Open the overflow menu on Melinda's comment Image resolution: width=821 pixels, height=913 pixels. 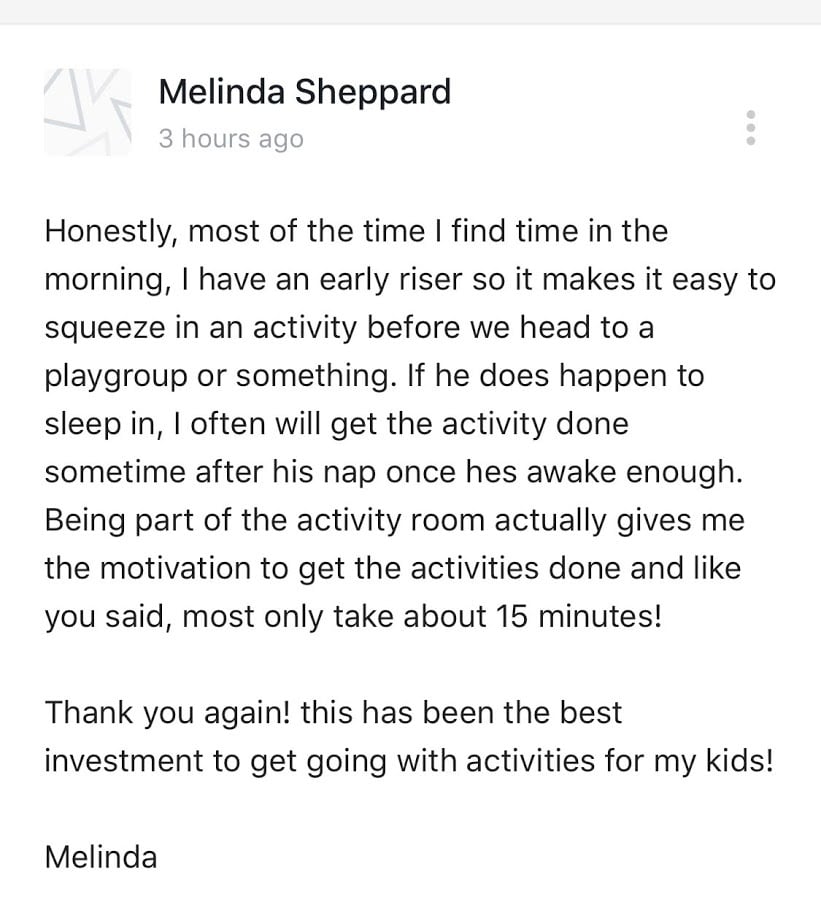[751, 128]
